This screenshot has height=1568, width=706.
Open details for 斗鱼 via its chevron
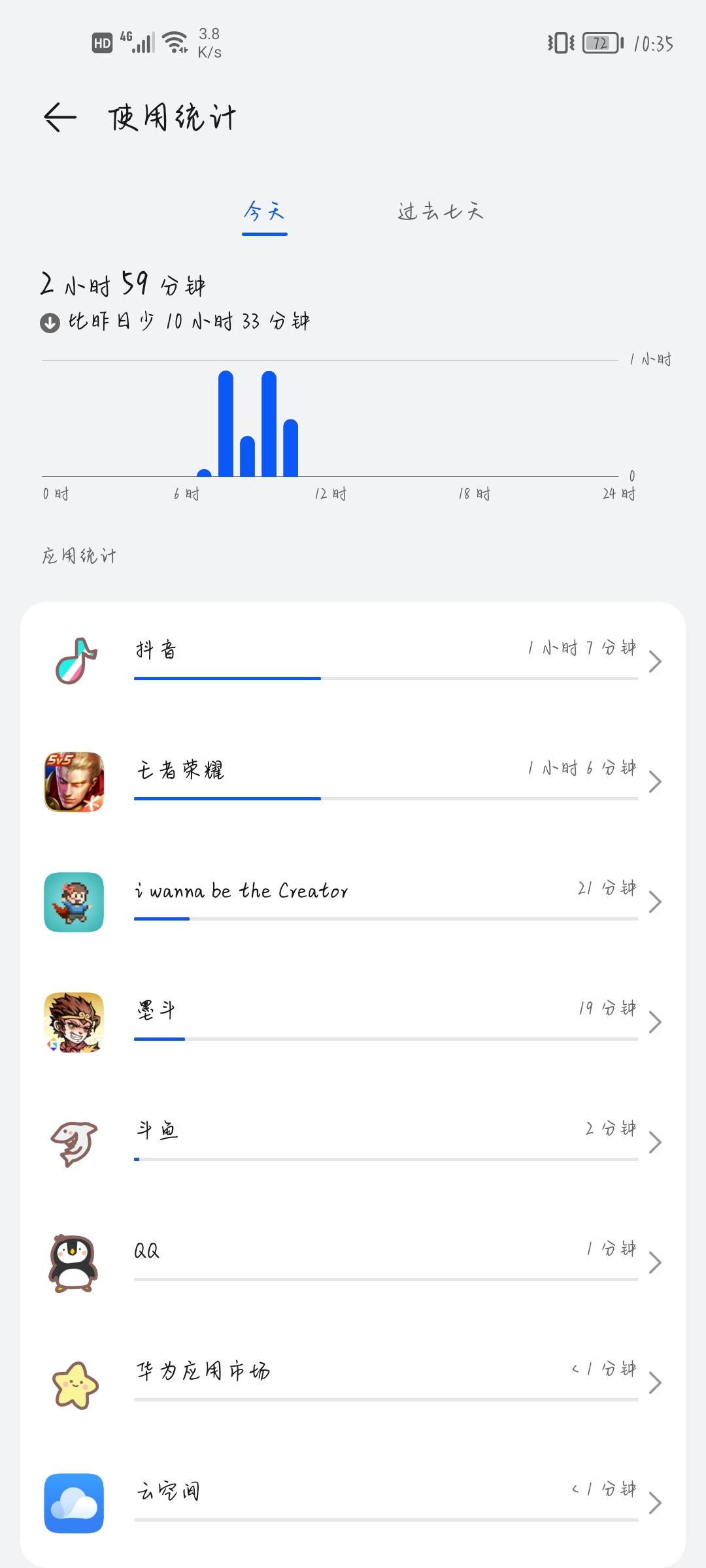tap(656, 1143)
